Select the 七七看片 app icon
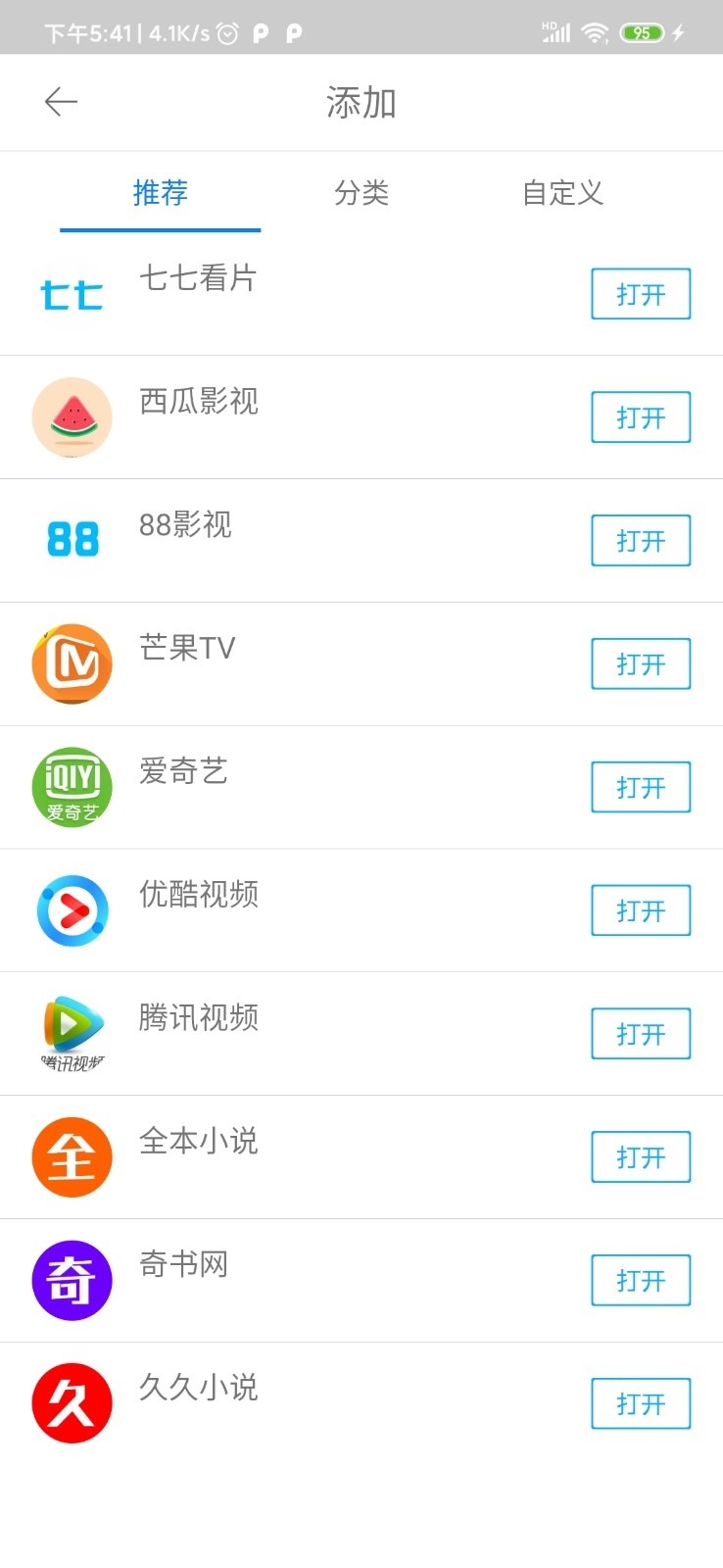 [x=72, y=292]
